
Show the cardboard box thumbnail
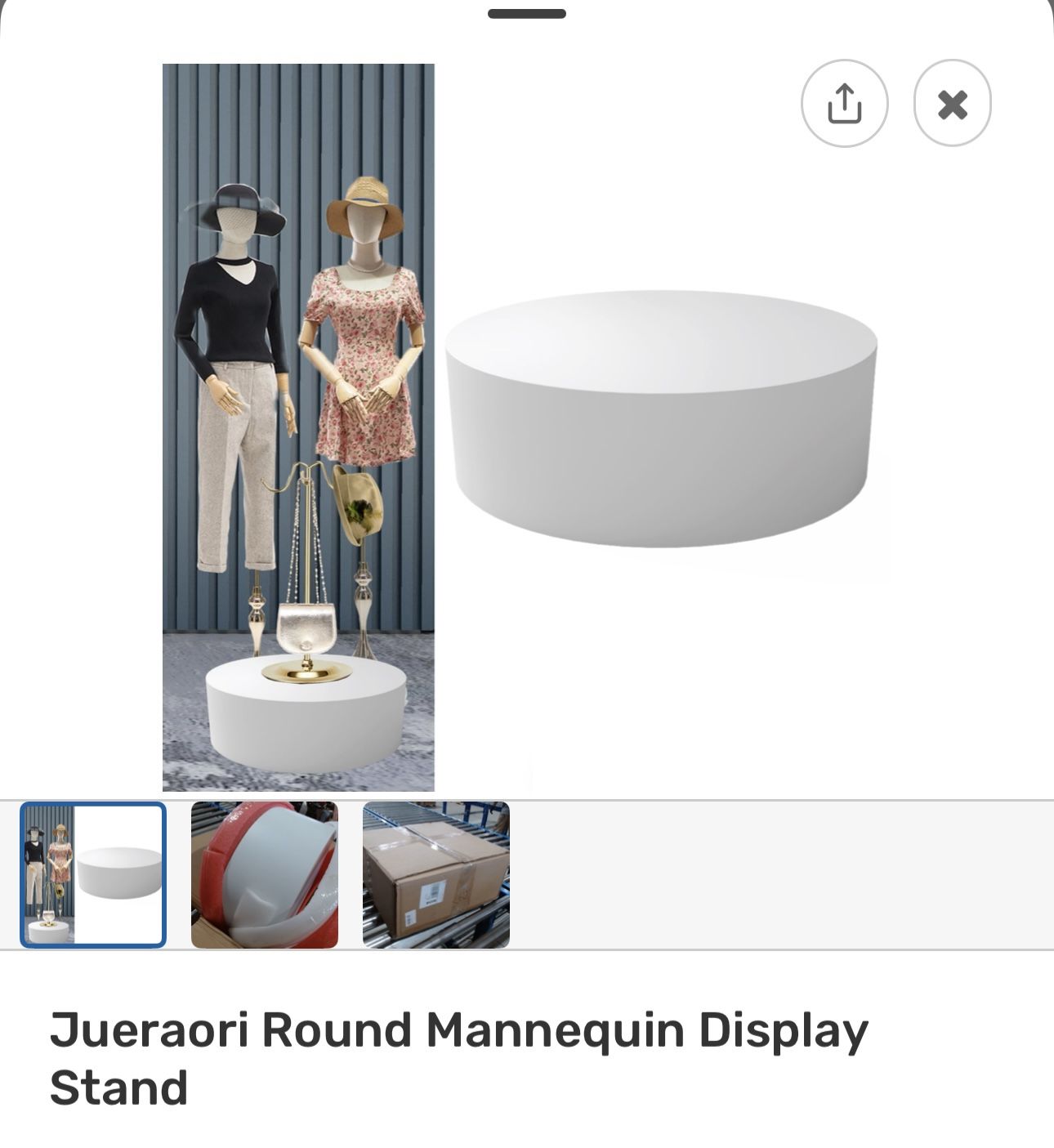pos(436,875)
